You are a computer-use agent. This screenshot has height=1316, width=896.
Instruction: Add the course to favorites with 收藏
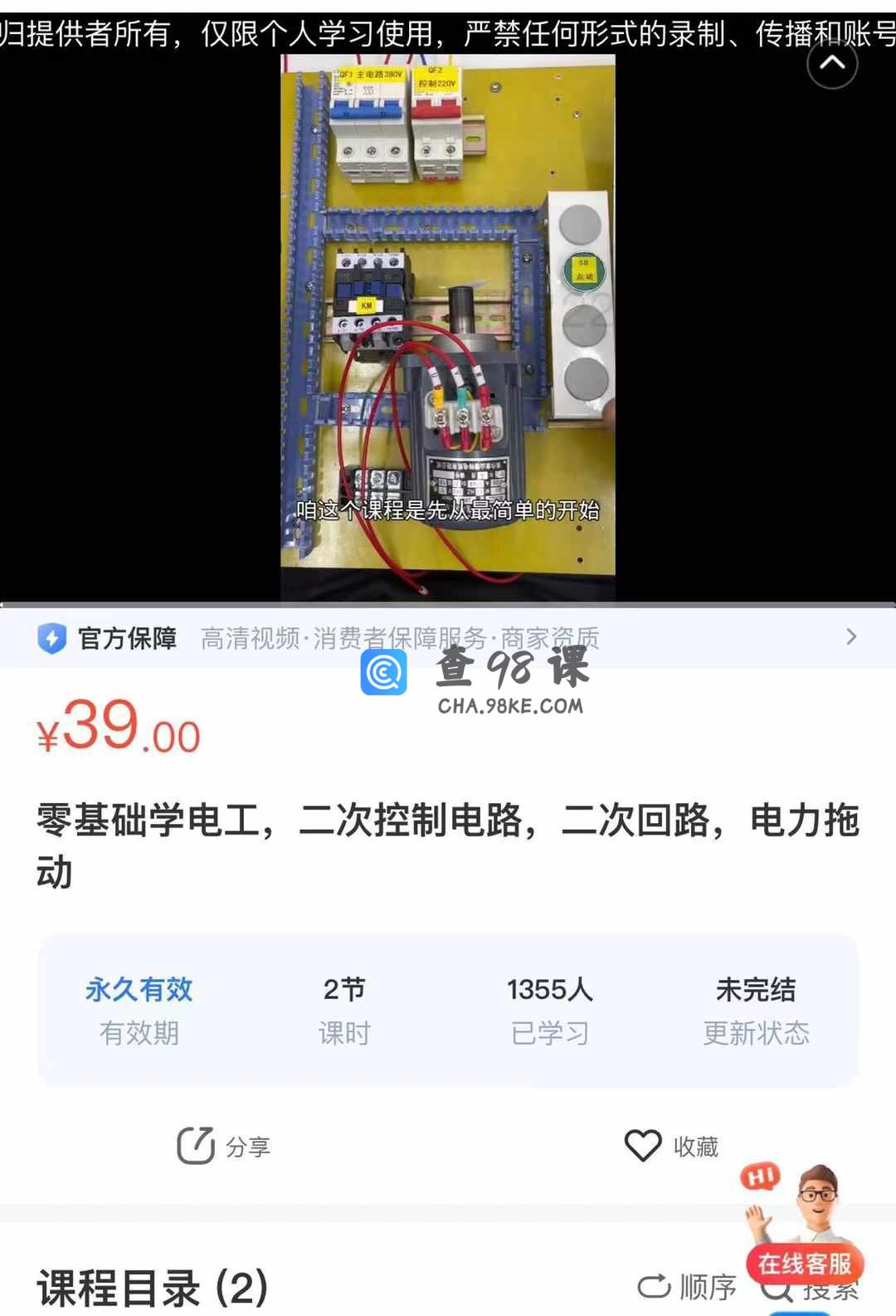point(672,1146)
